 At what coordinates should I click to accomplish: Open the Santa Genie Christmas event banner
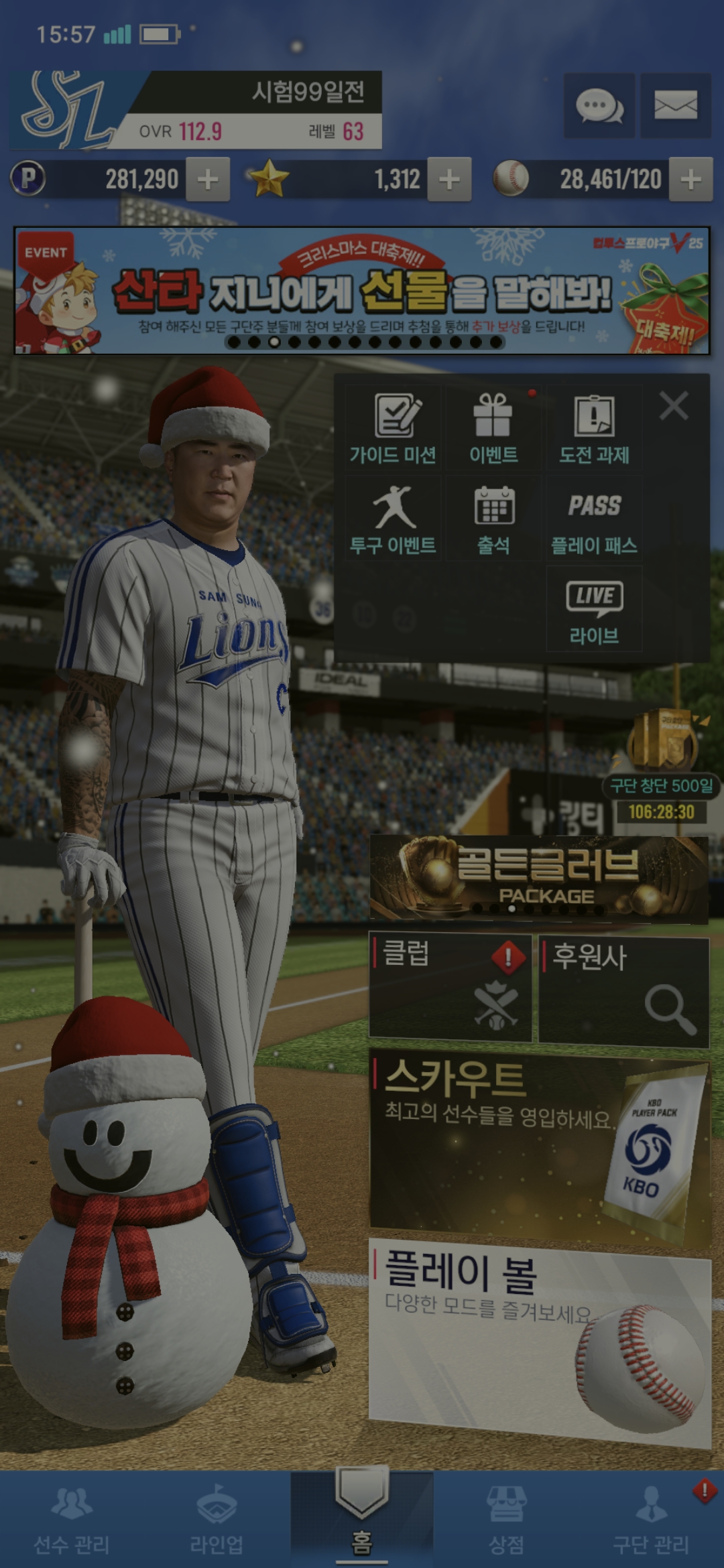[x=362, y=291]
